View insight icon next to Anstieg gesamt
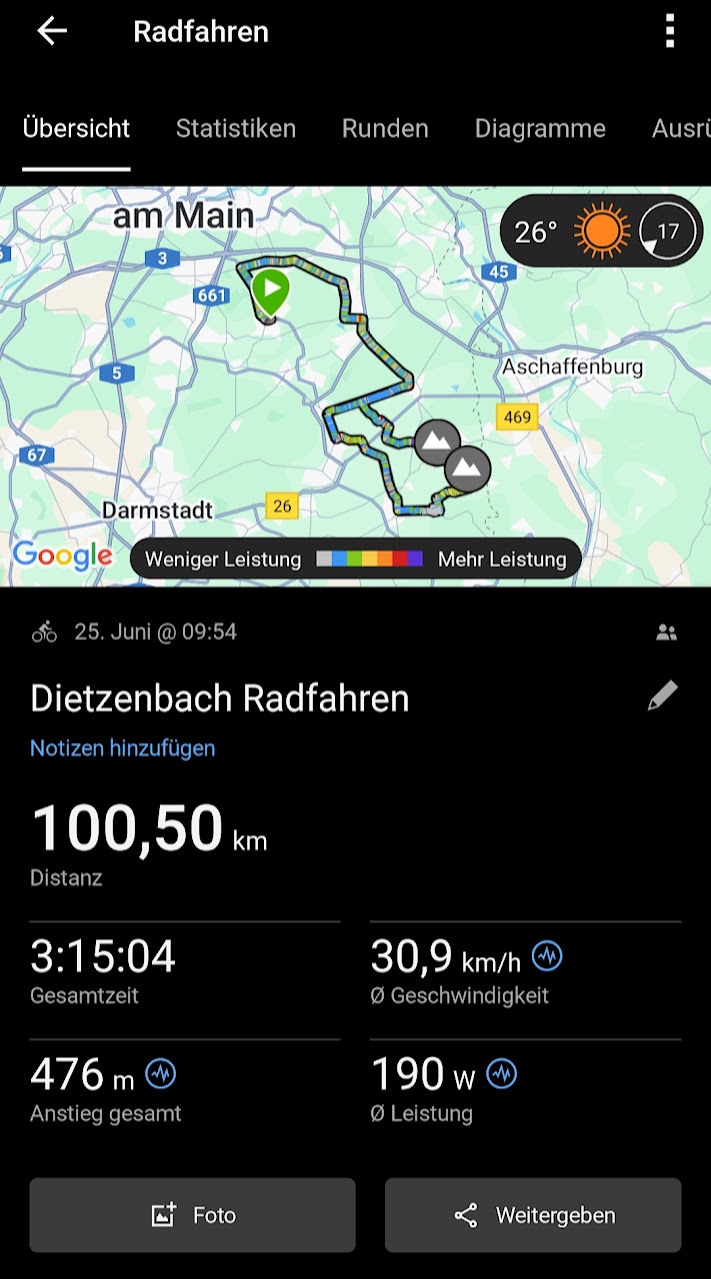 coord(161,1074)
